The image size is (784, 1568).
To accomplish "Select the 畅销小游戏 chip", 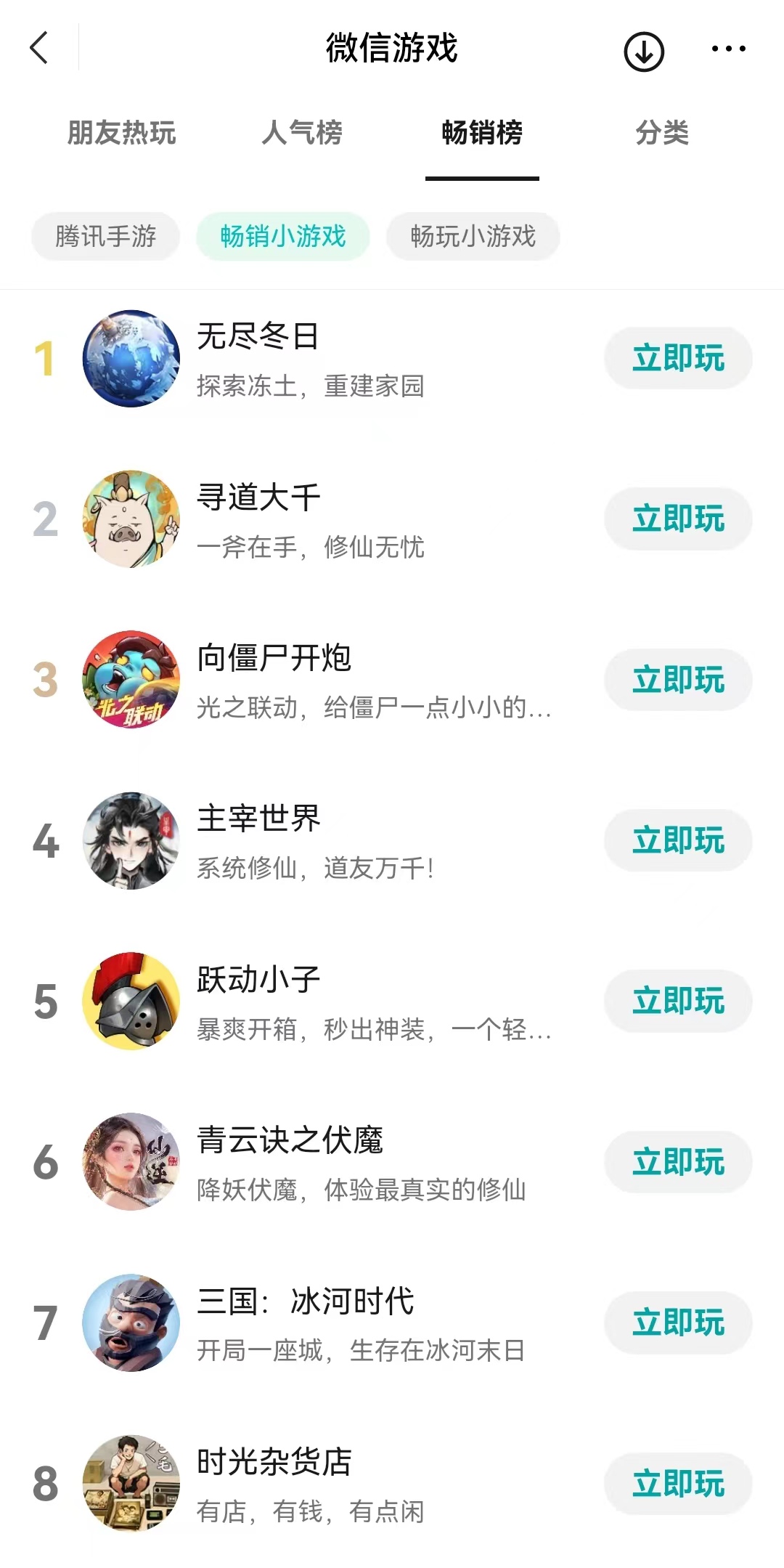I will click(x=283, y=236).
